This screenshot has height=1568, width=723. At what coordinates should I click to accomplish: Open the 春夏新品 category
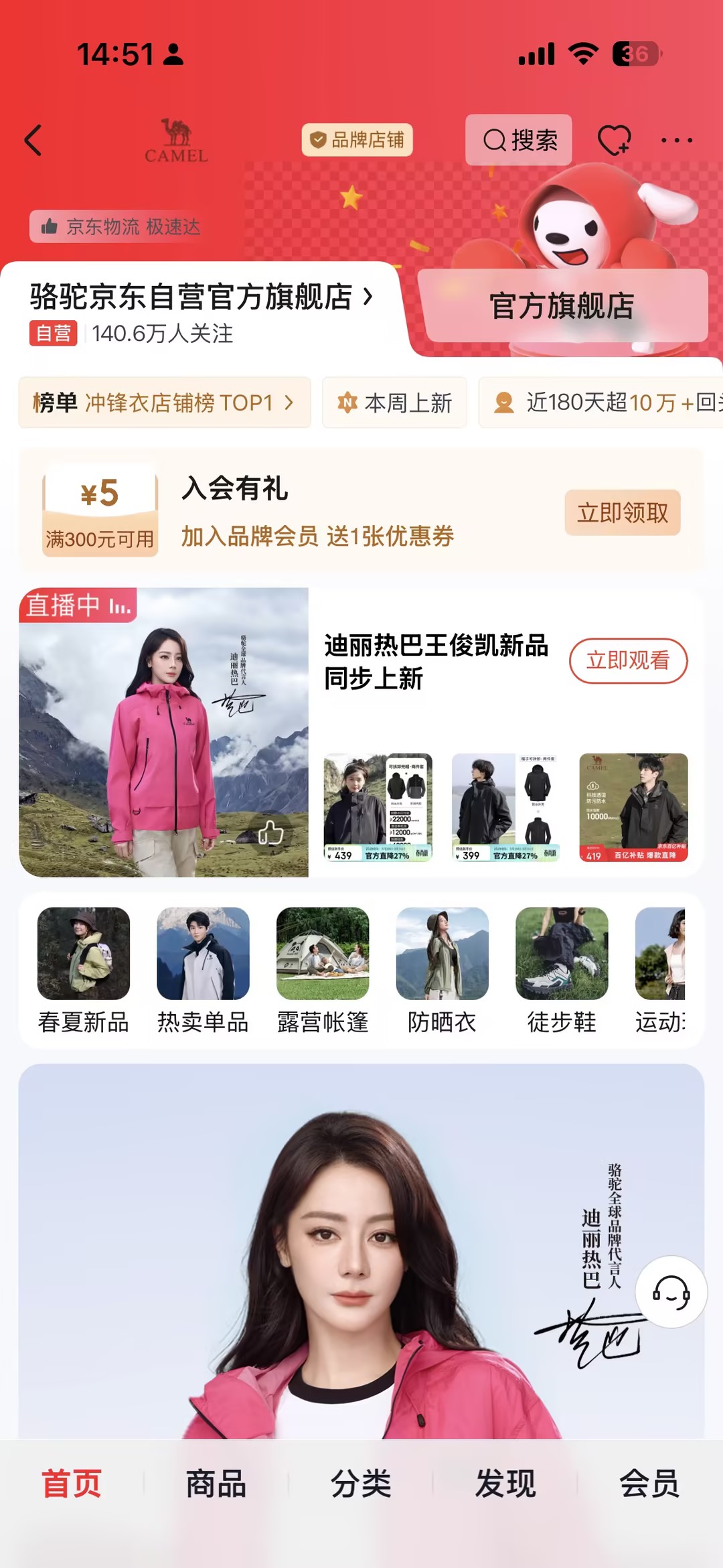(x=84, y=971)
